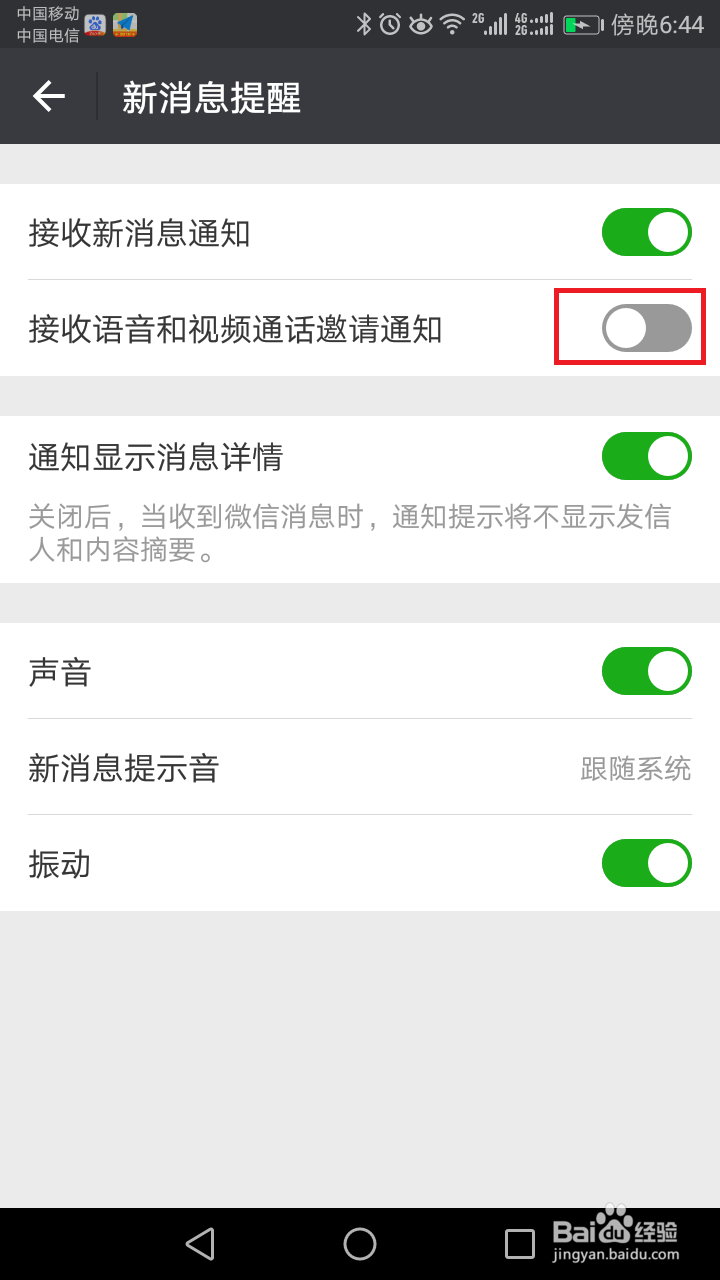Viewport: 720px width, 1280px height.
Task: Tap the app icon beside the Baidu icon
Action: point(124,26)
